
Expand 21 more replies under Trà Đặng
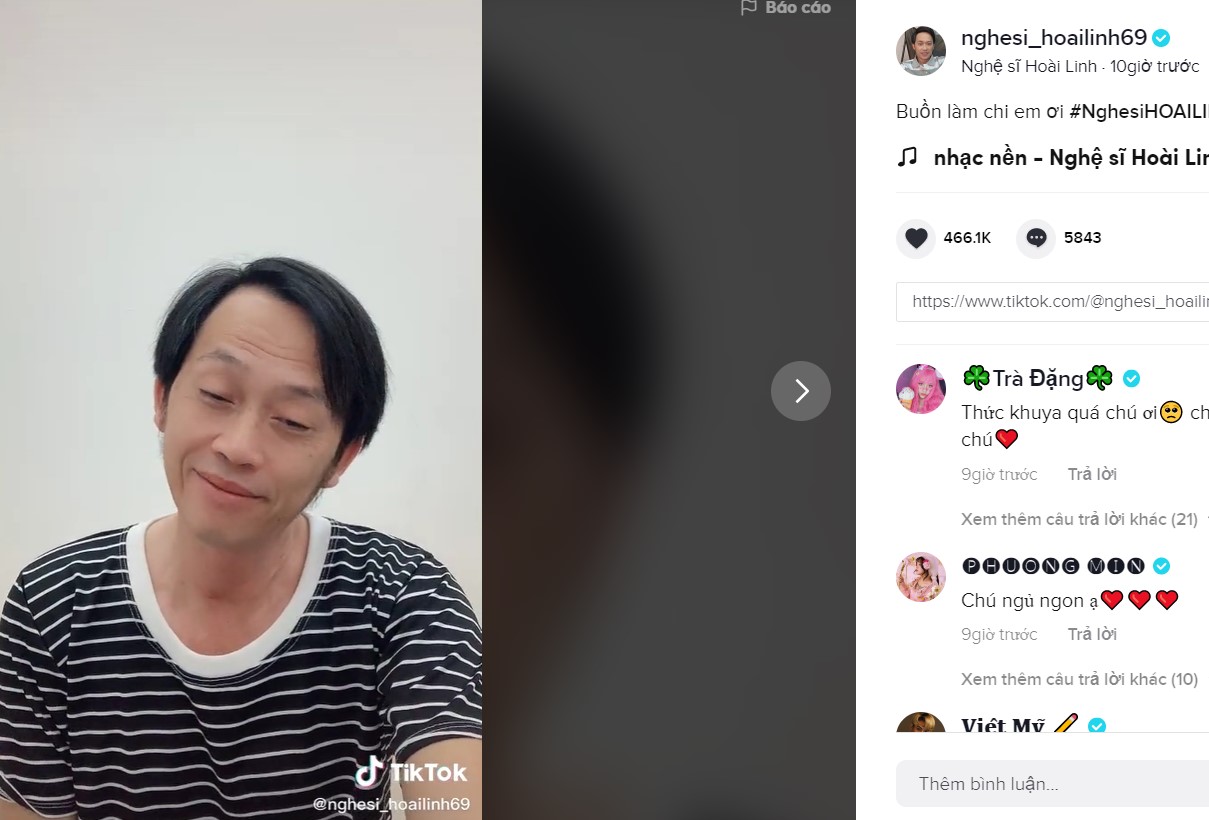click(x=1079, y=519)
